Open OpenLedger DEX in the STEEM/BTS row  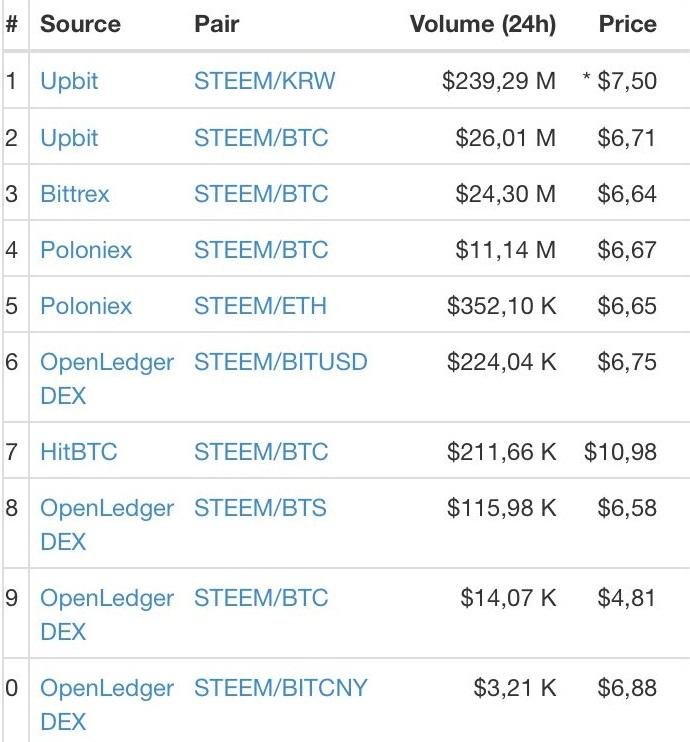tap(106, 509)
